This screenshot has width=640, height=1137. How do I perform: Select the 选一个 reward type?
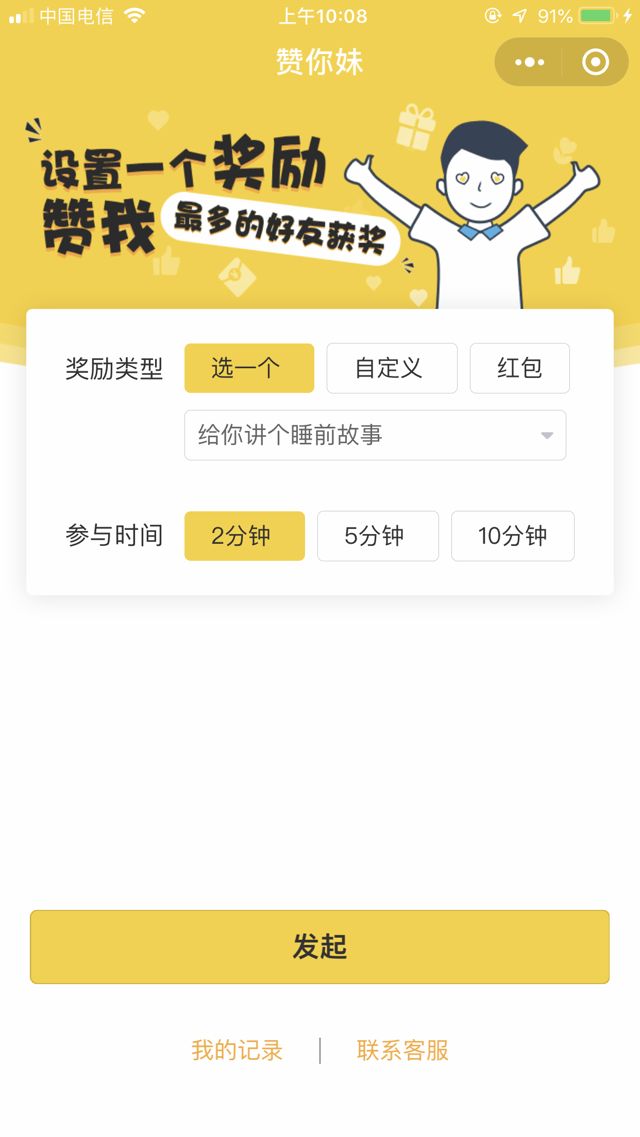[x=249, y=368]
